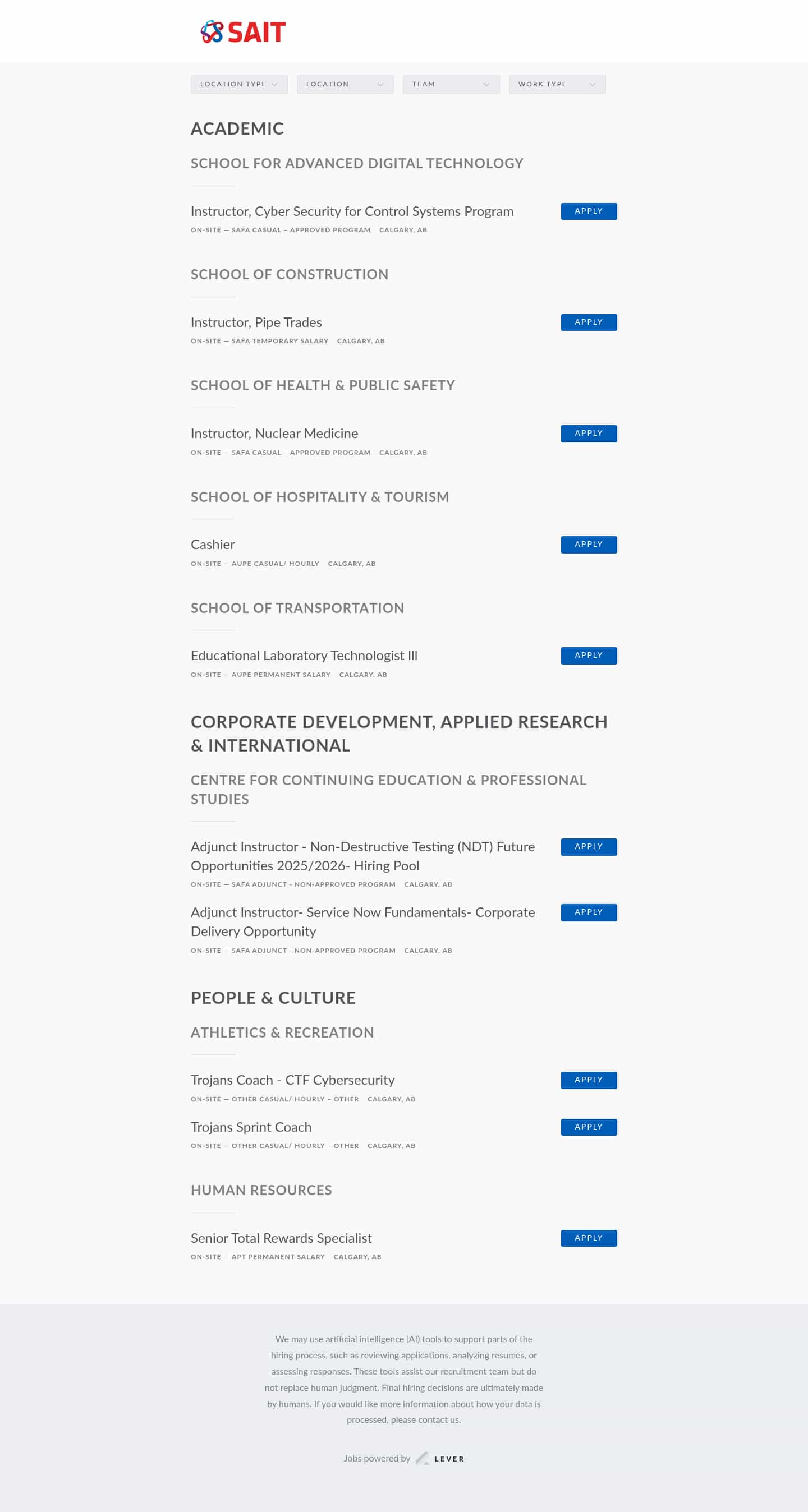Screen dimensions: 808x1512
Task: Apply for the NDT Adjunct Instructor hiring pool
Action: click(589, 847)
